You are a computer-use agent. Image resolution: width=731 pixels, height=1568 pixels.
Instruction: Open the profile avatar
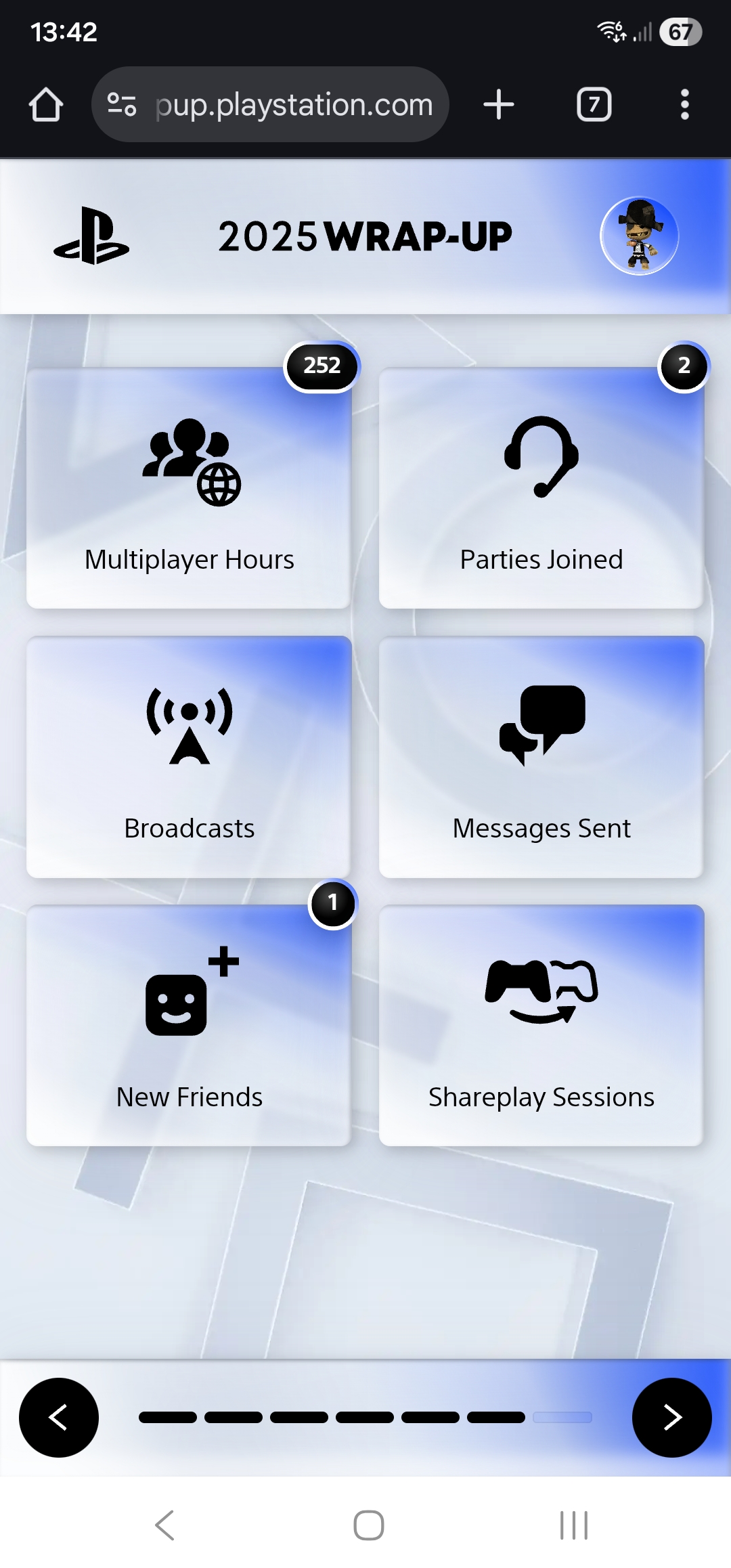[x=639, y=236]
